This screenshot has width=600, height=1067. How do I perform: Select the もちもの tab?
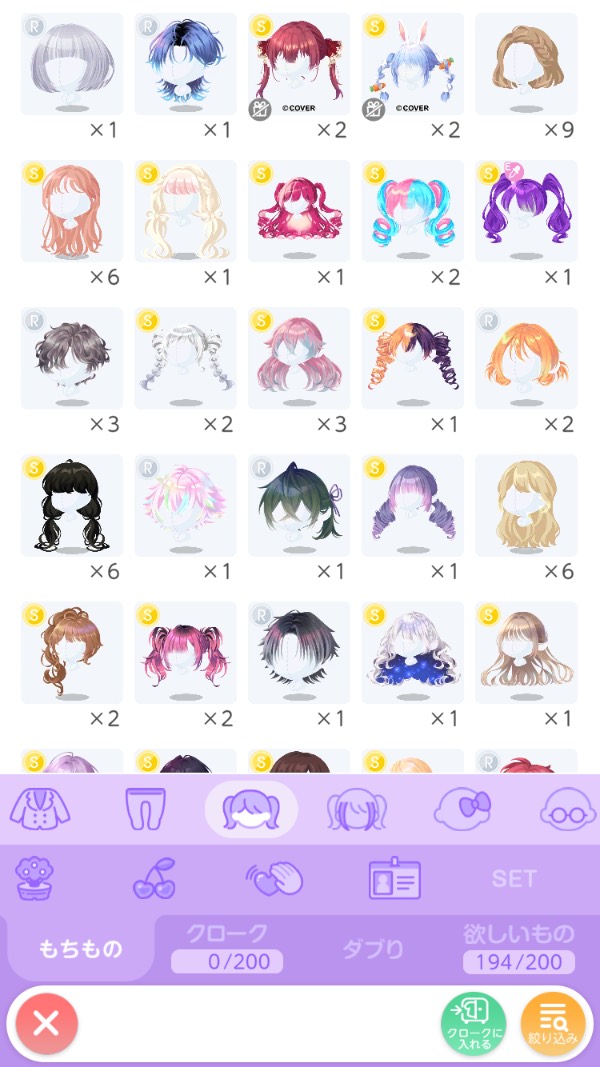click(79, 948)
